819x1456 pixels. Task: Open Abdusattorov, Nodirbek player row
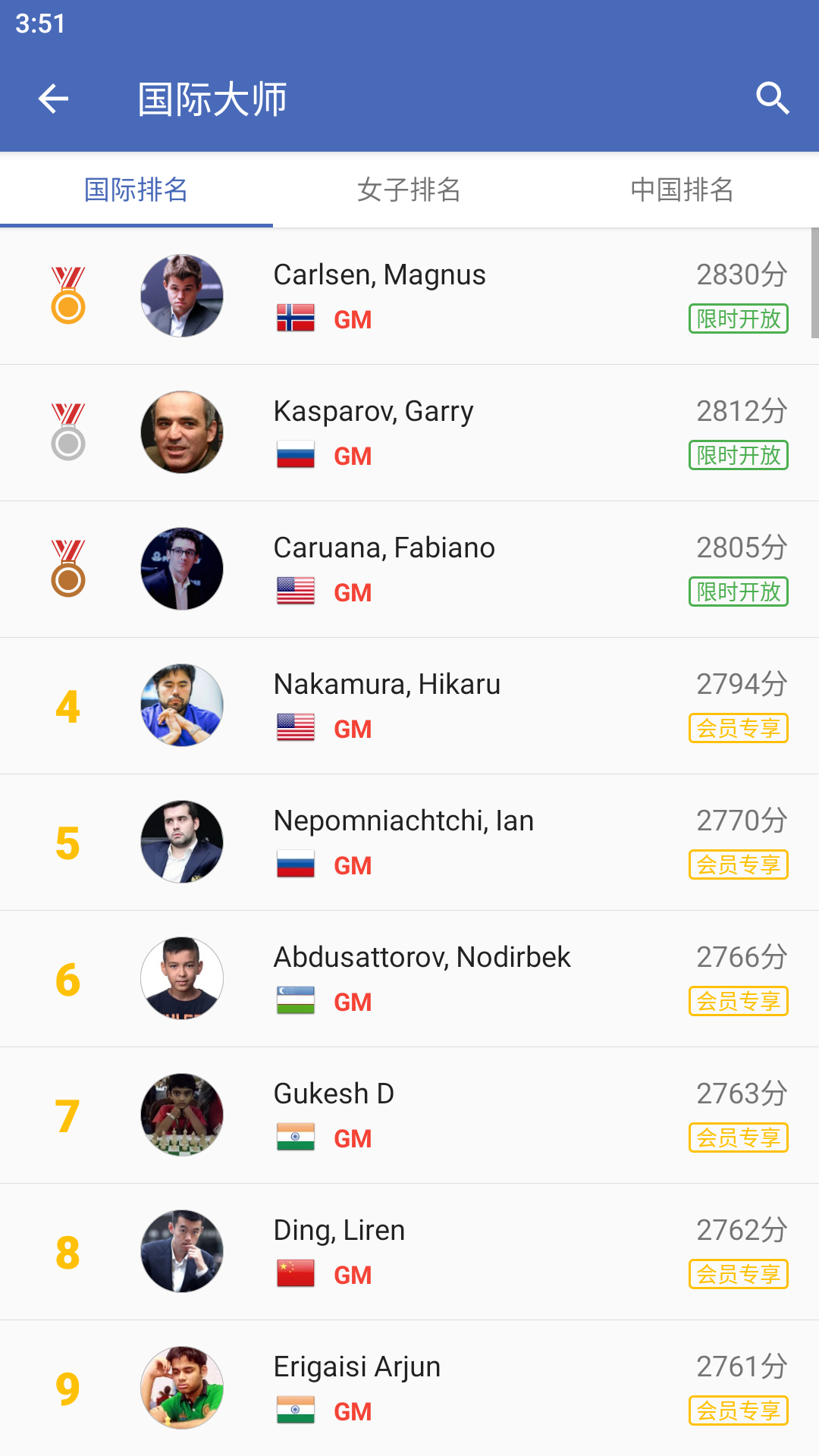(x=409, y=978)
